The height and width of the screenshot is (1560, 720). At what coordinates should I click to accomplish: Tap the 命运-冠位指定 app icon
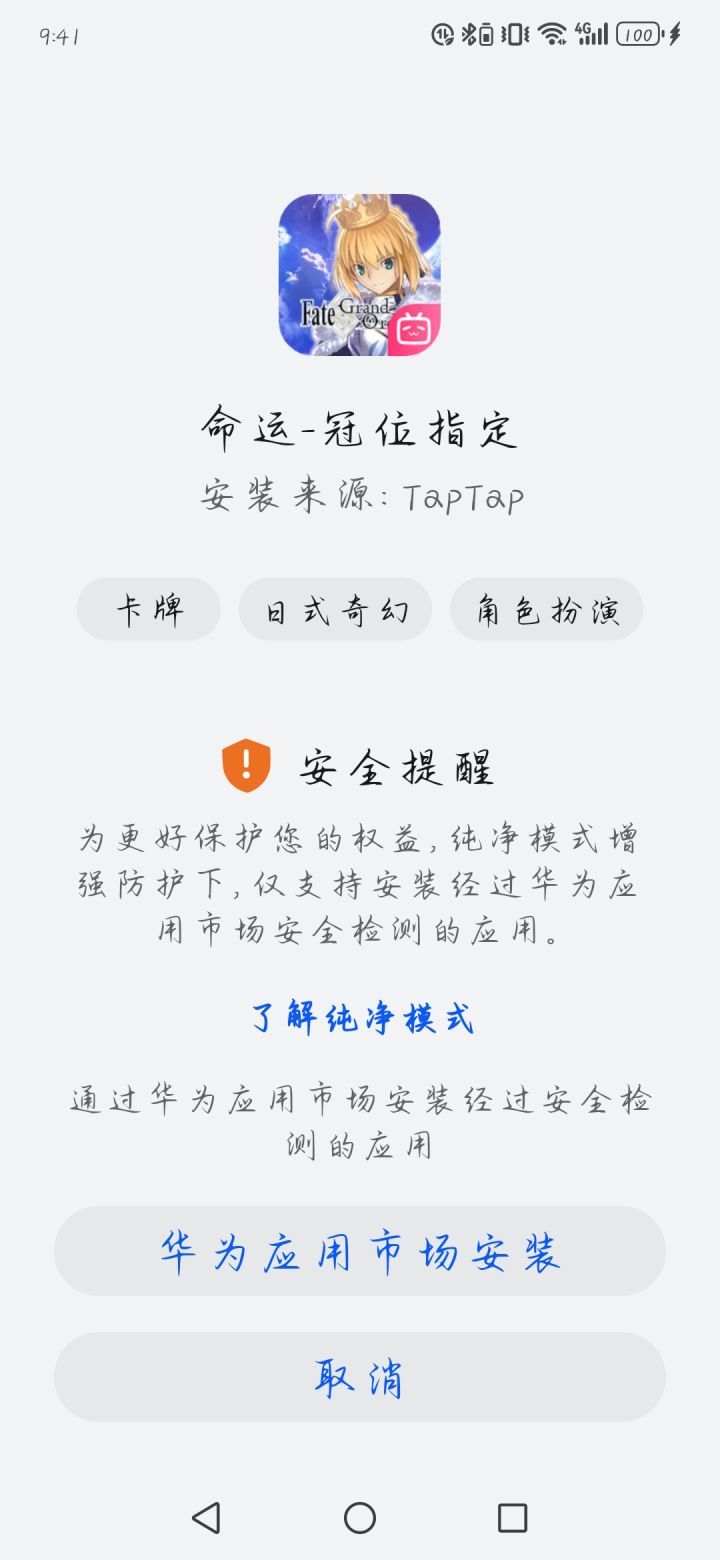(x=360, y=278)
